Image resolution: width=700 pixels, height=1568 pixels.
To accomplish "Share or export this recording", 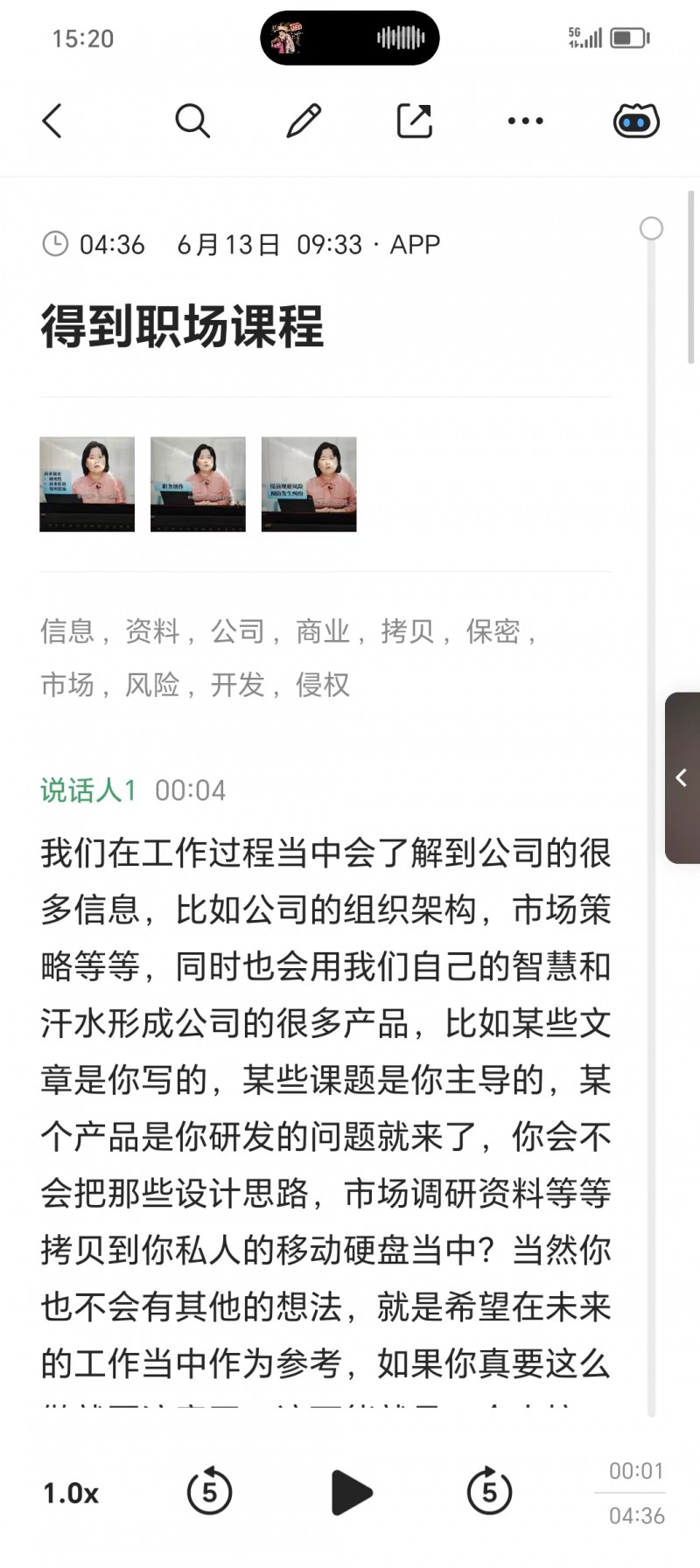I will 415,121.
